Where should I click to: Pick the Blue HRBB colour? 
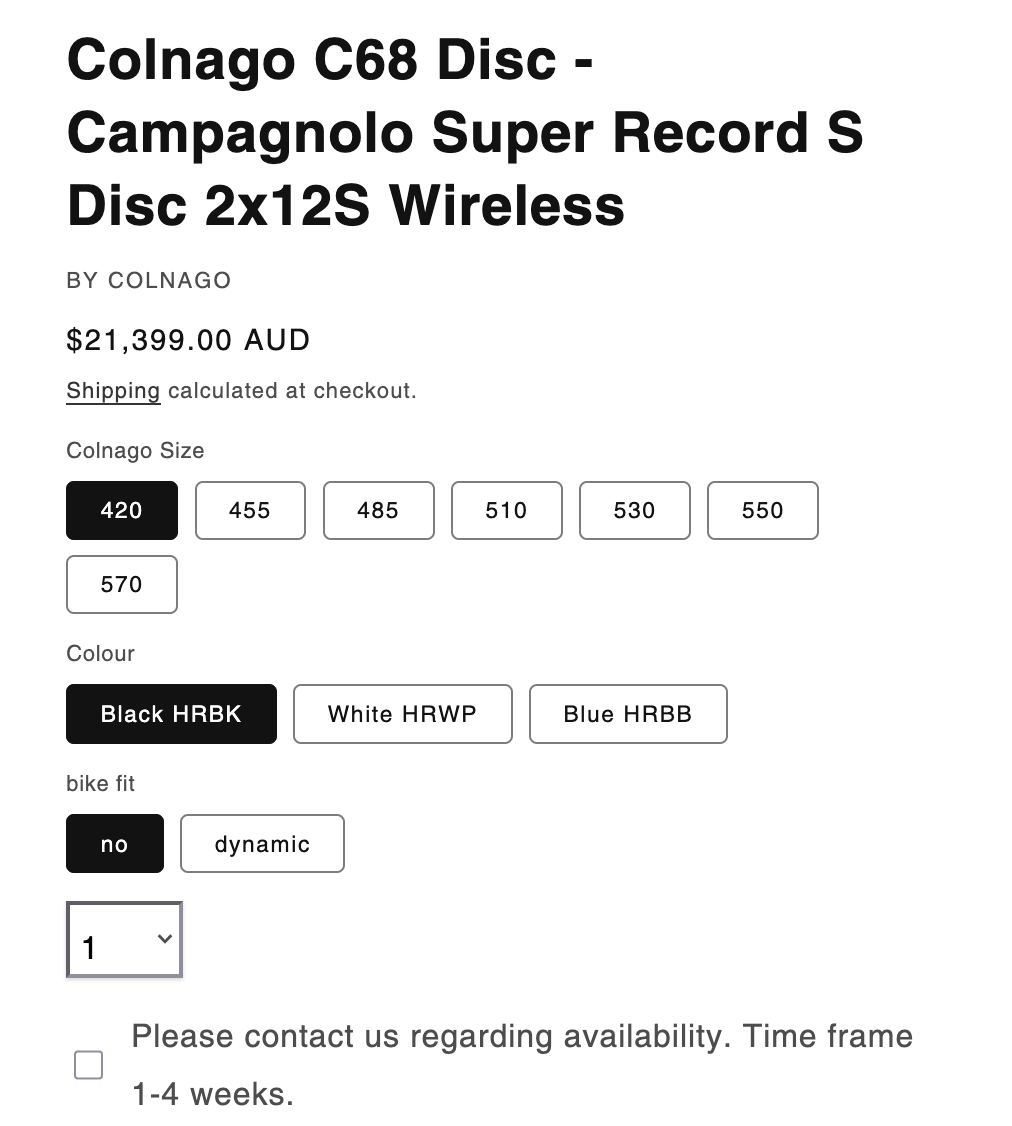click(627, 714)
